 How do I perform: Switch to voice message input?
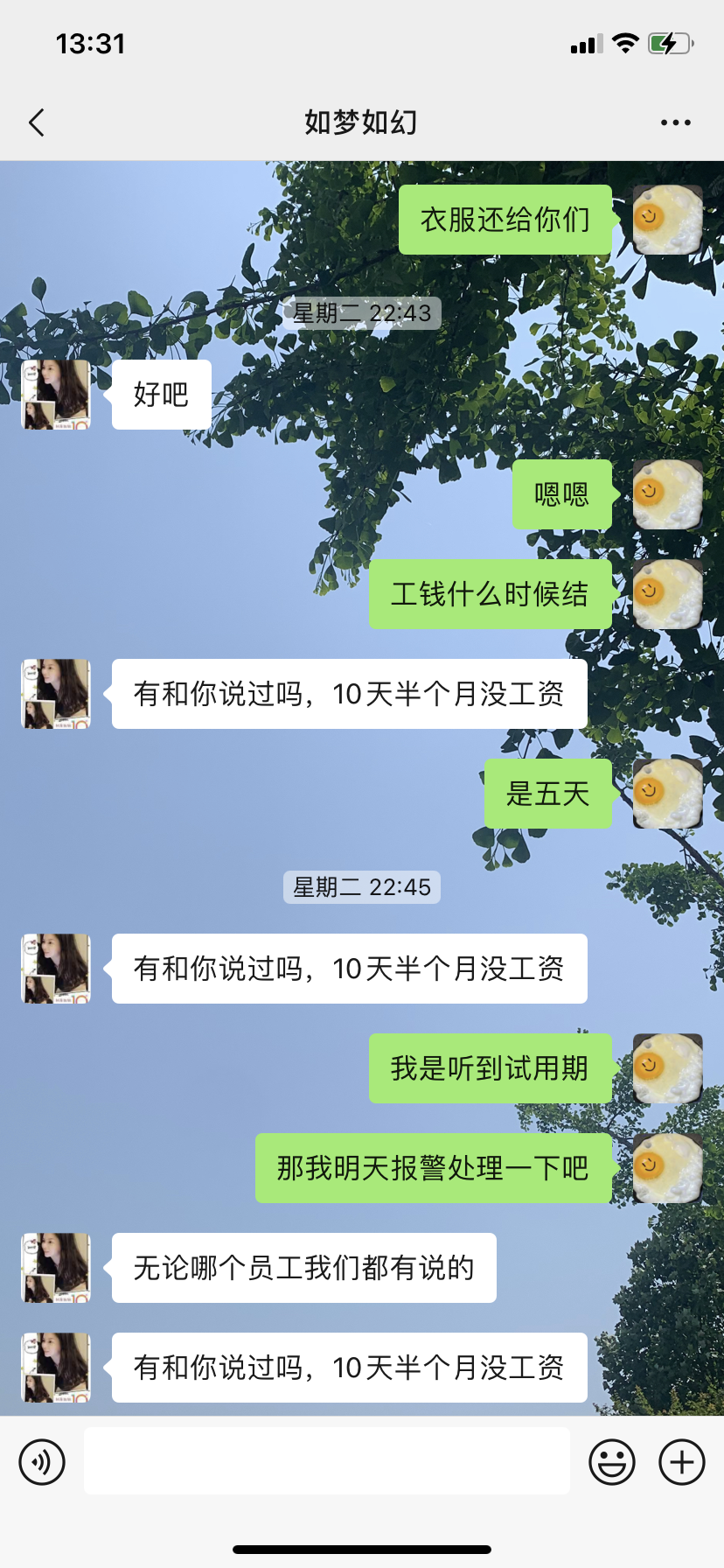42,1461
